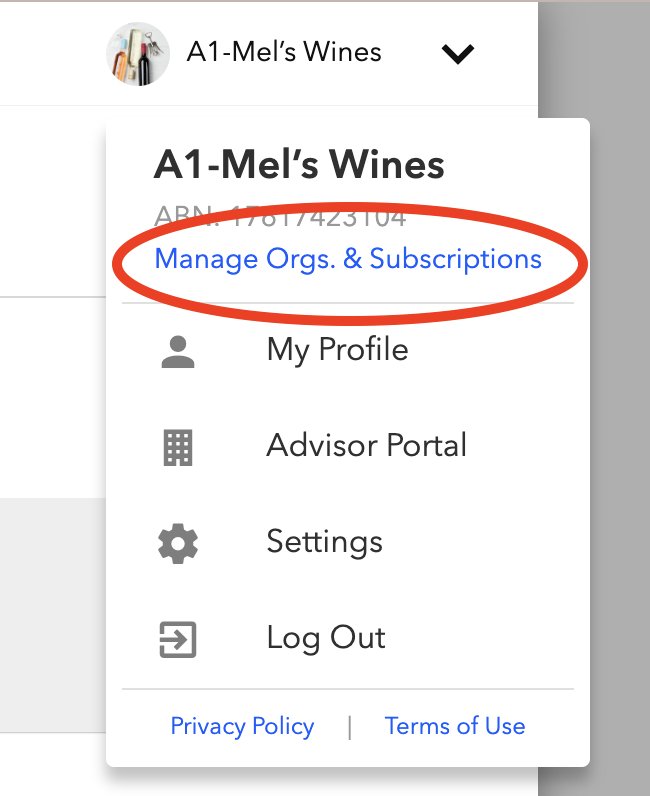Viewport: 650px width, 796px height.
Task: Go to My Profile
Action: (x=337, y=350)
